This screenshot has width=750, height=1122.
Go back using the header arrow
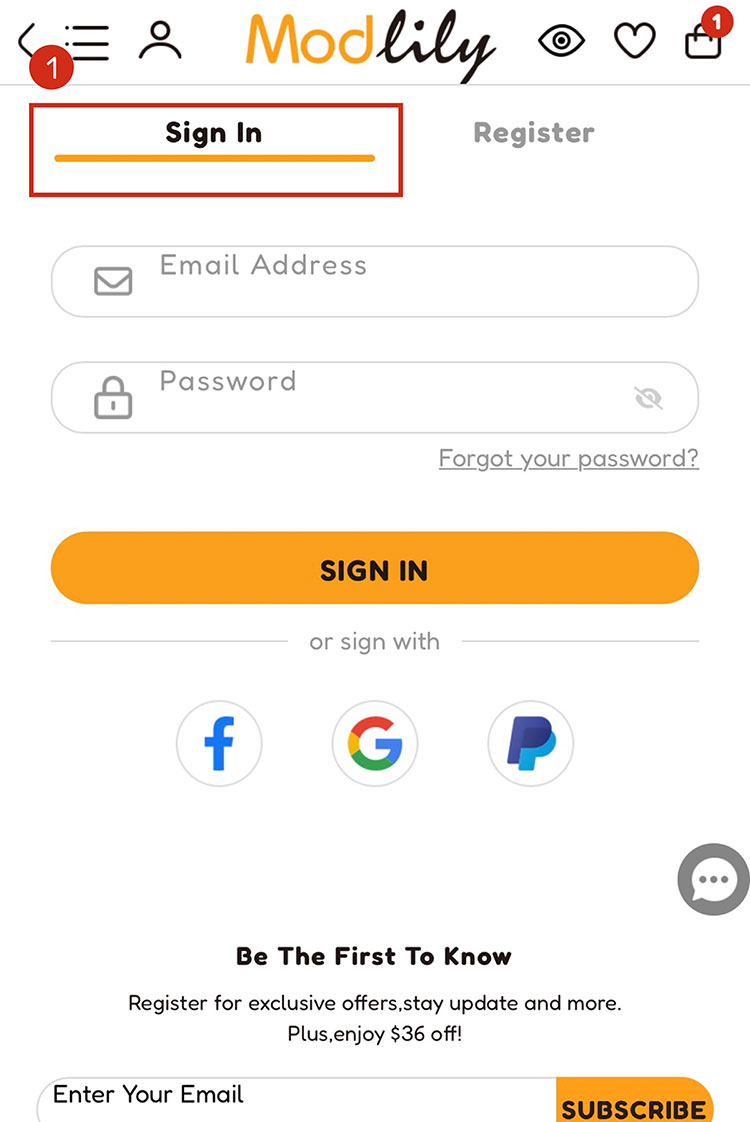point(25,40)
